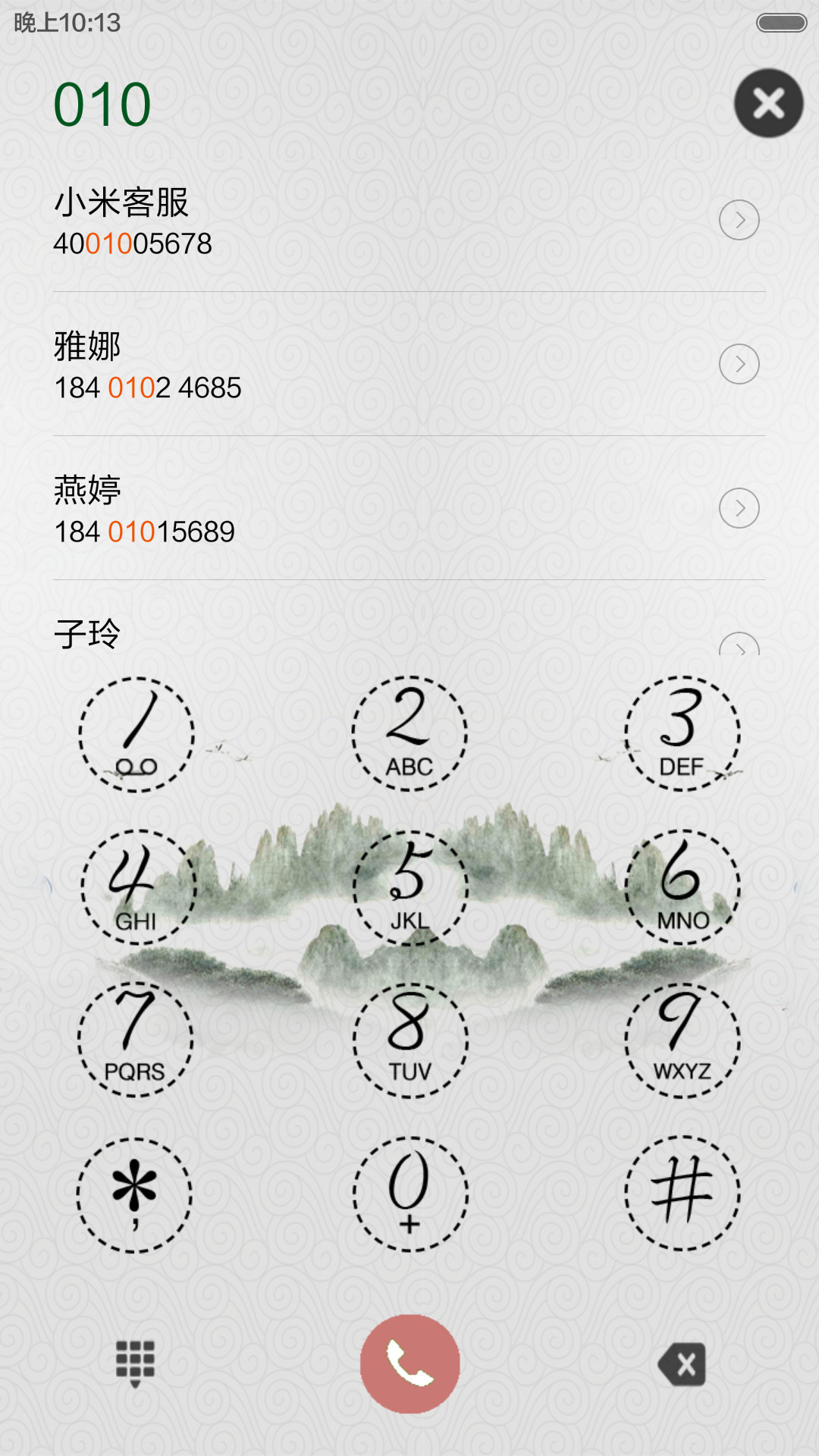Screen dimensions: 819x1456
Task: Dial digit 1 on the keypad
Action: pyautogui.click(x=136, y=735)
